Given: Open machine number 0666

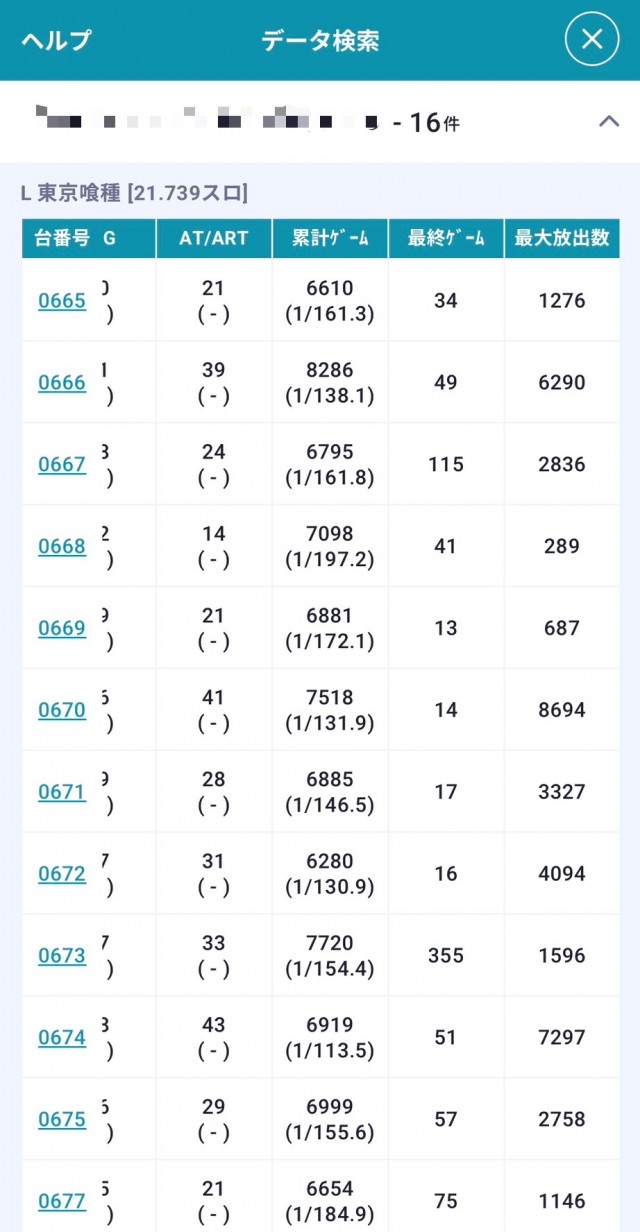Looking at the screenshot, I should [62, 383].
